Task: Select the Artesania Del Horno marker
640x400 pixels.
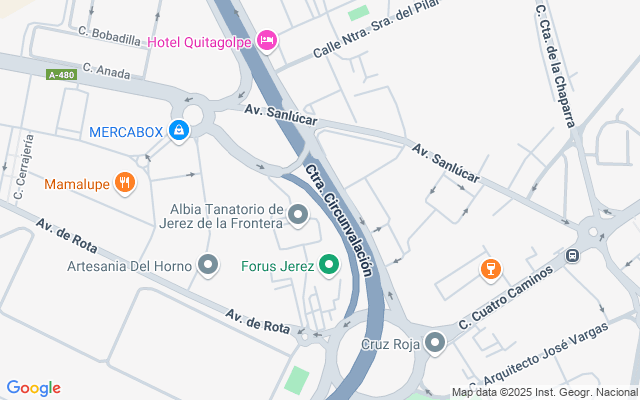Action: click(x=208, y=265)
